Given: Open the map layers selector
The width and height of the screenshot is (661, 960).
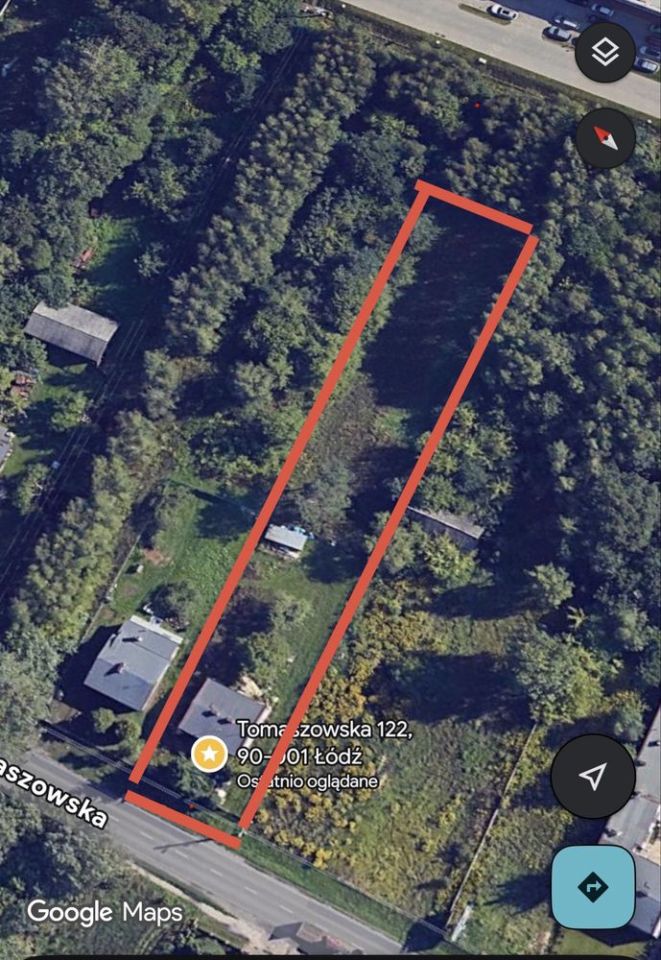Looking at the screenshot, I should (x=605, y=52).
